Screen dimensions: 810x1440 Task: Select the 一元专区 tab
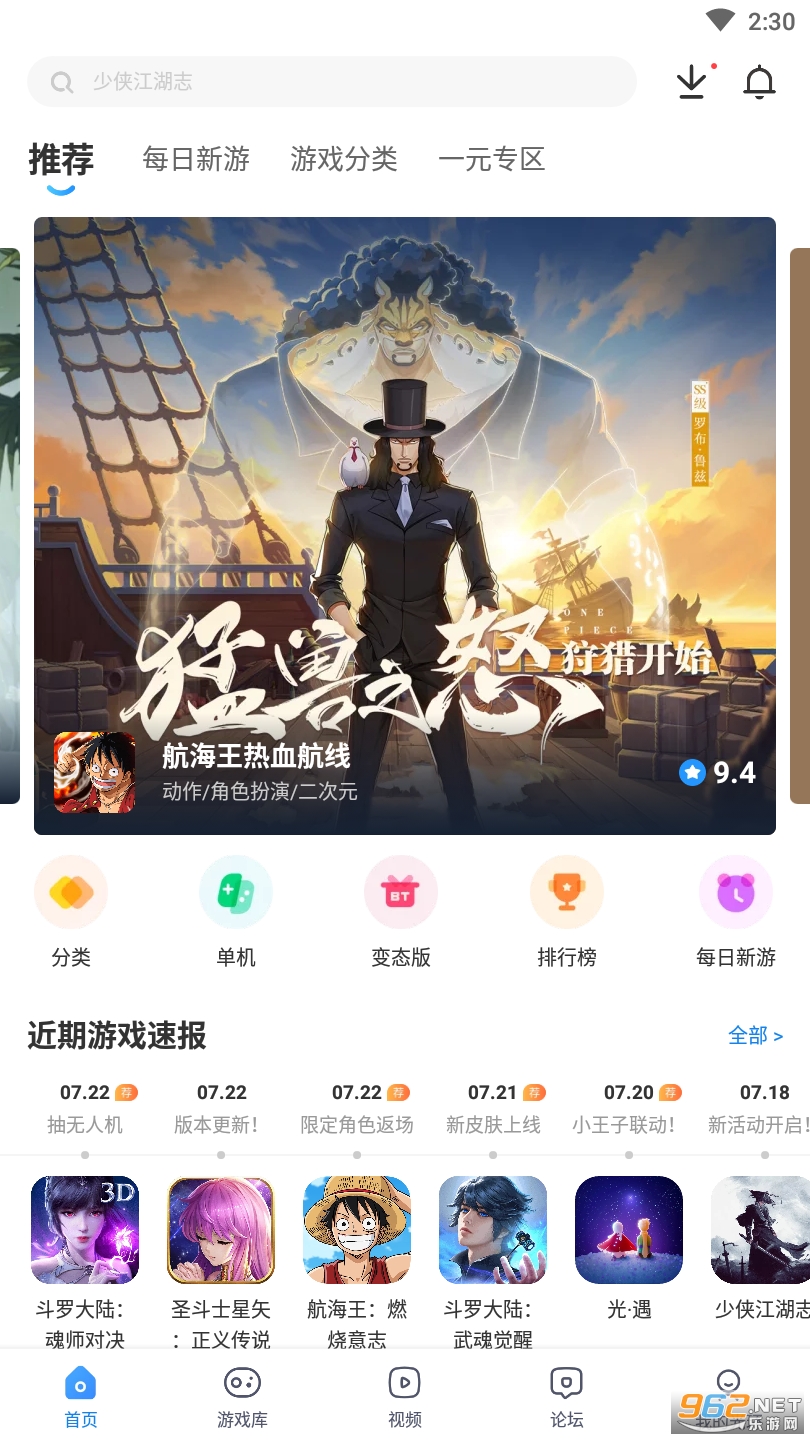tap(491, 160)
